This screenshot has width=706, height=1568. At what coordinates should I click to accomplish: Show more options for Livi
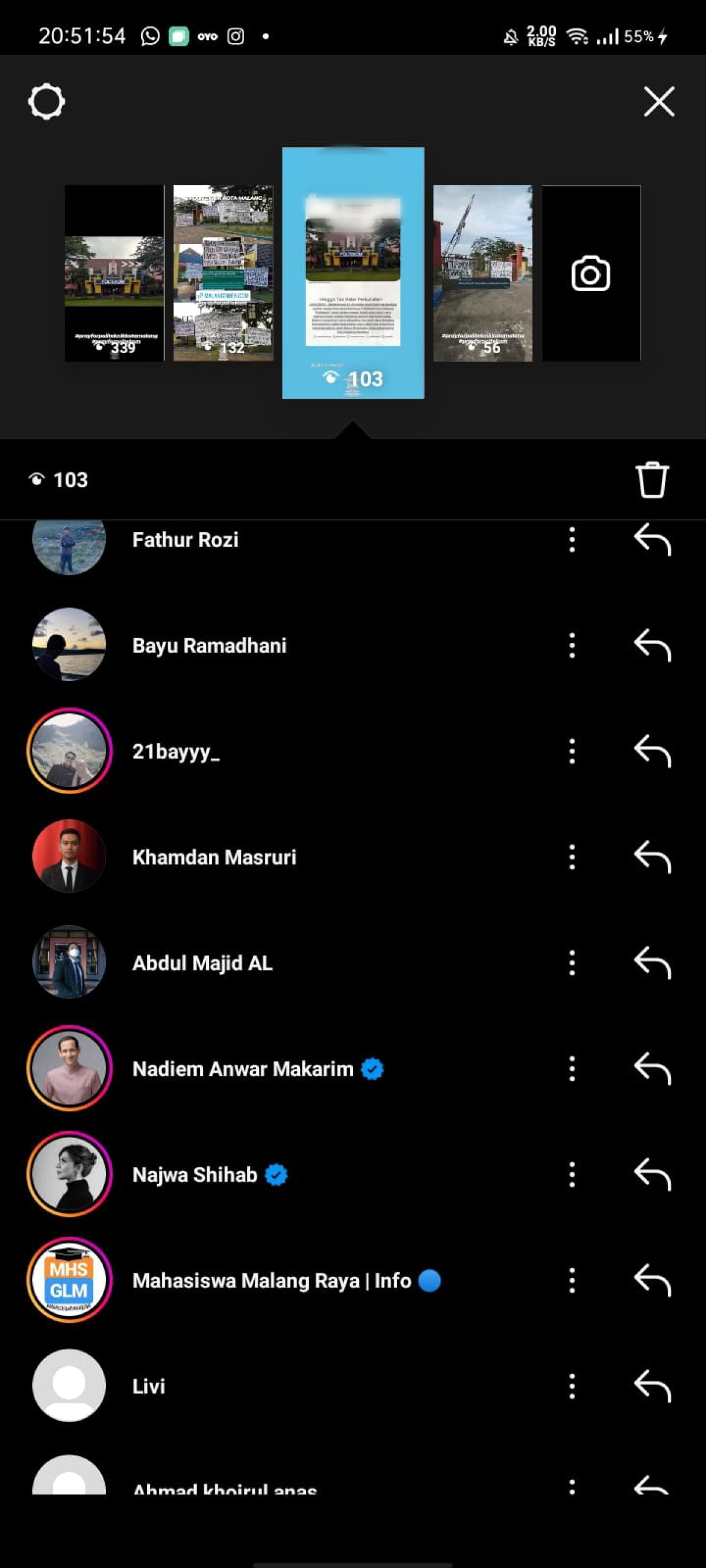pyautogui.click(x=571, y=1387)
